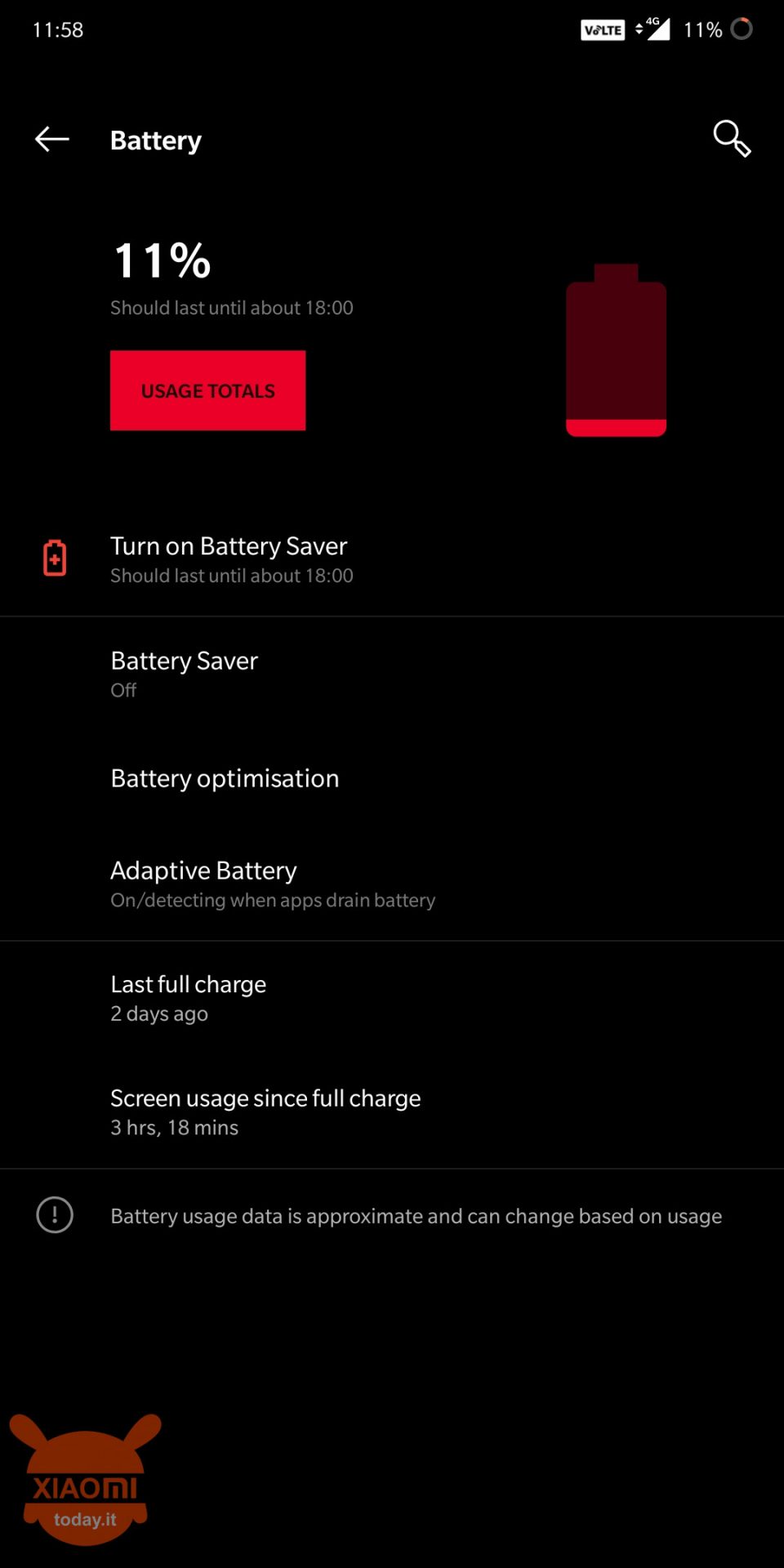The height and width of the screenshot is (1568, 784).
Task: Go back from Battery settings
Action: pos(52,140)
